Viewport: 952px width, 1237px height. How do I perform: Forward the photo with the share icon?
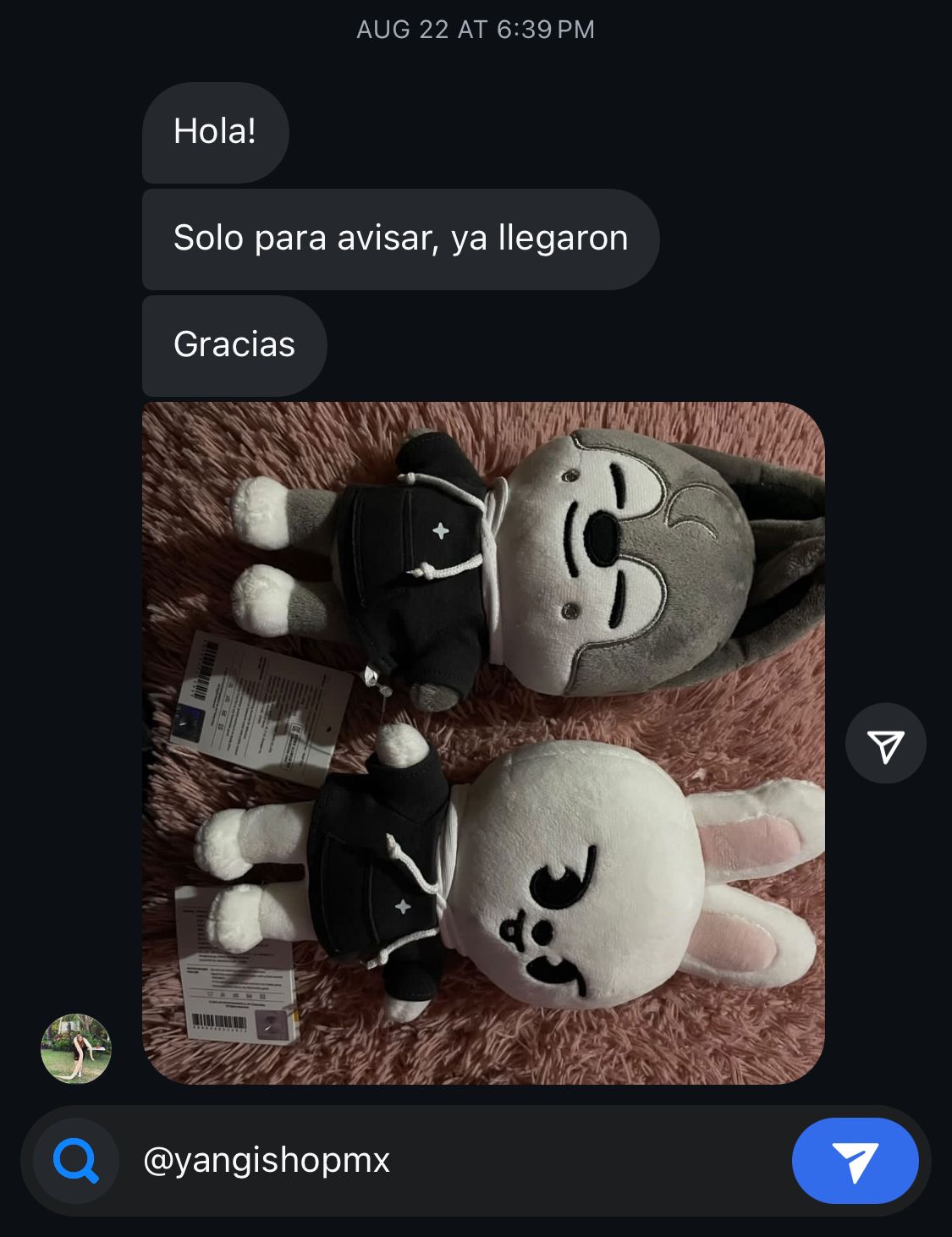(885, 744)
